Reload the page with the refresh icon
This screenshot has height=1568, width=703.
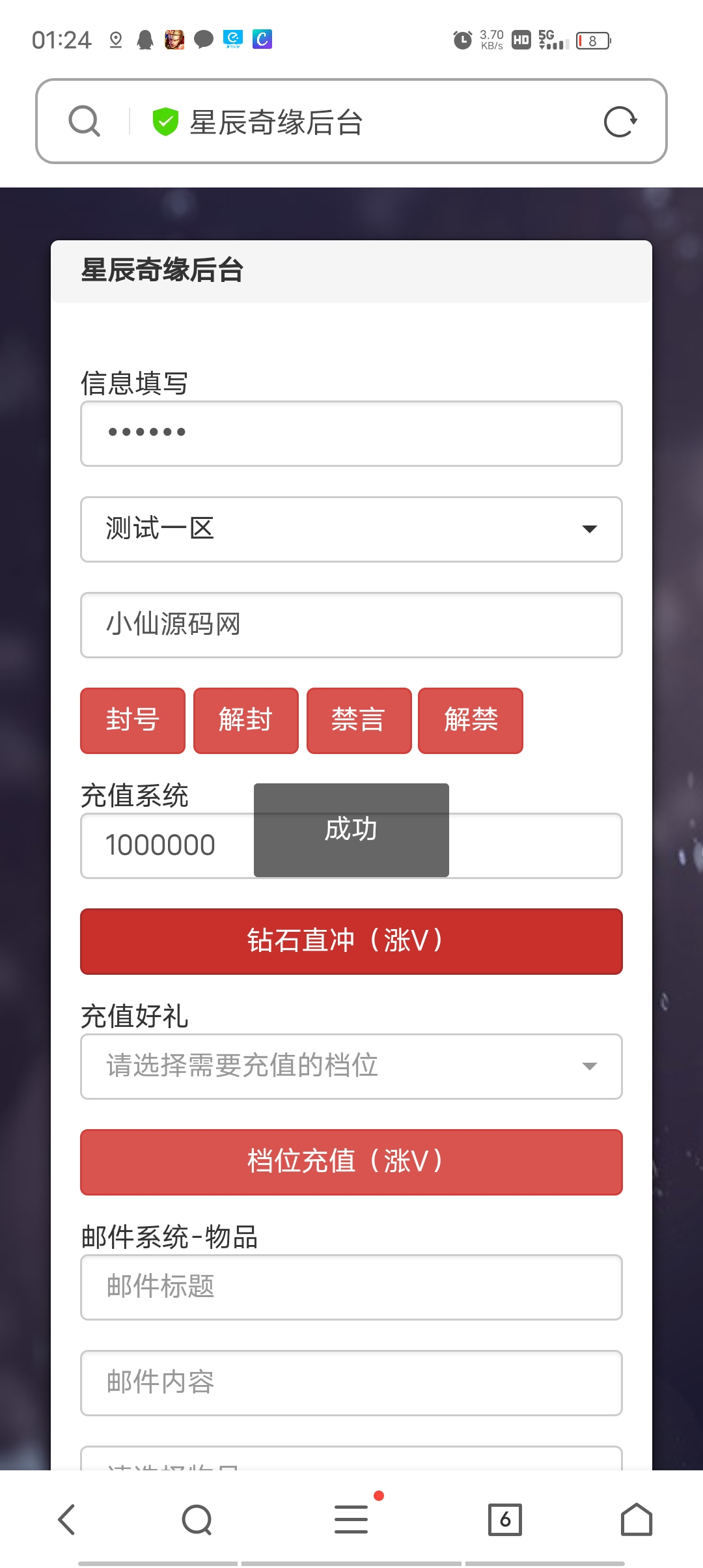click(620, 122)
